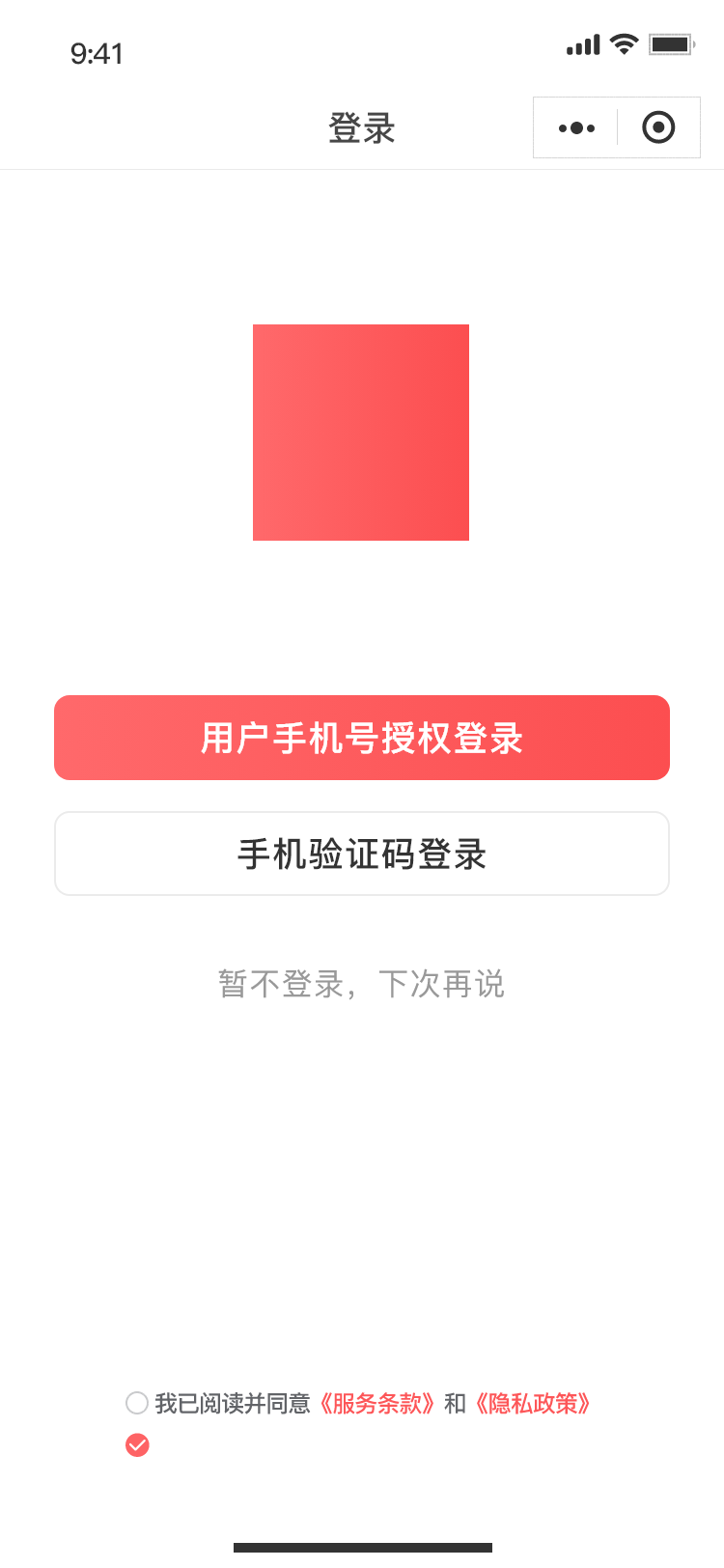The image size is (724, 1568).
Task: Skip login via 暂不登录，下次再说
Action: pyautogui.click(x=362, y=984)
